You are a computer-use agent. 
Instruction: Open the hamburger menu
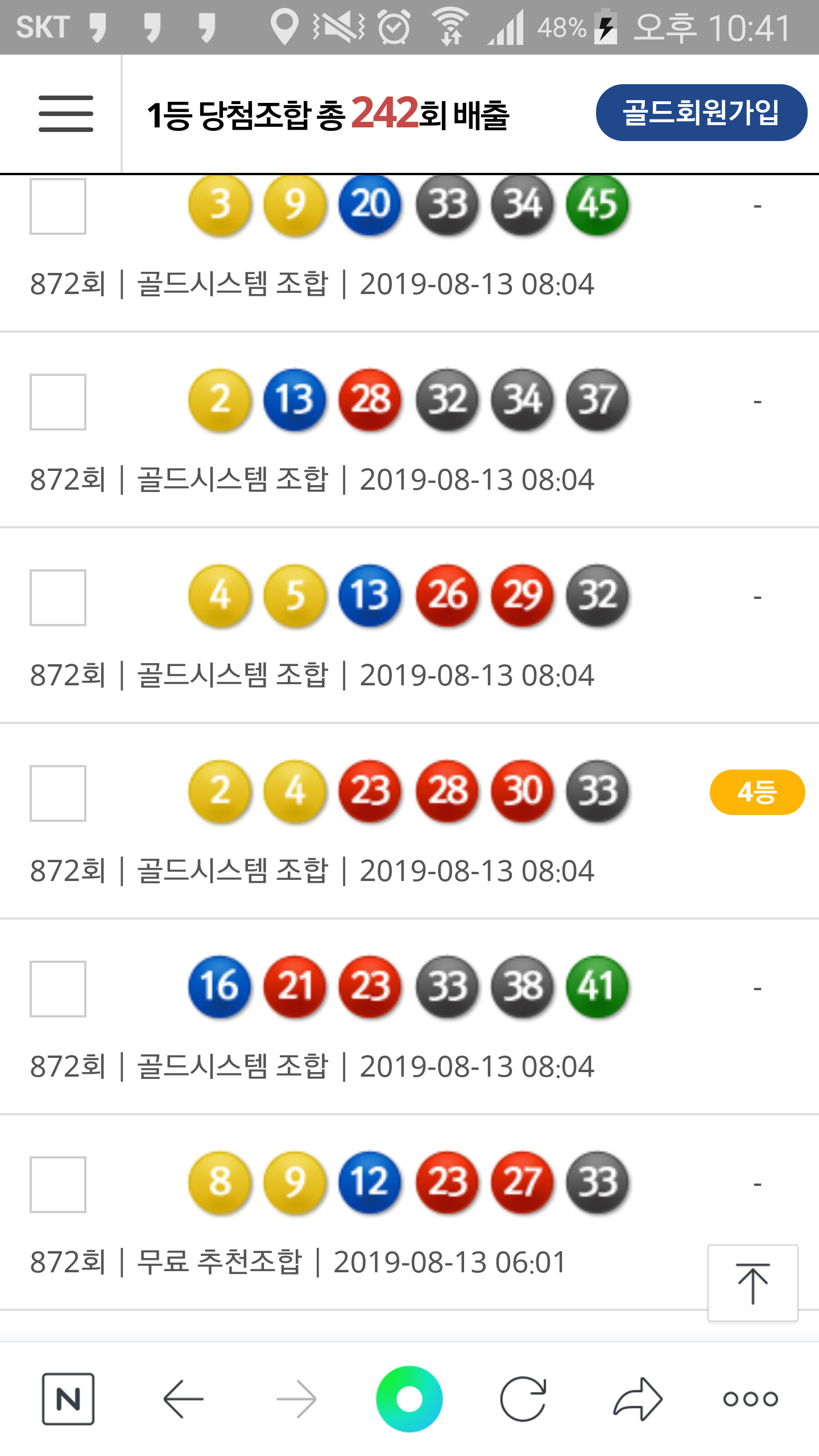(65, 114)
